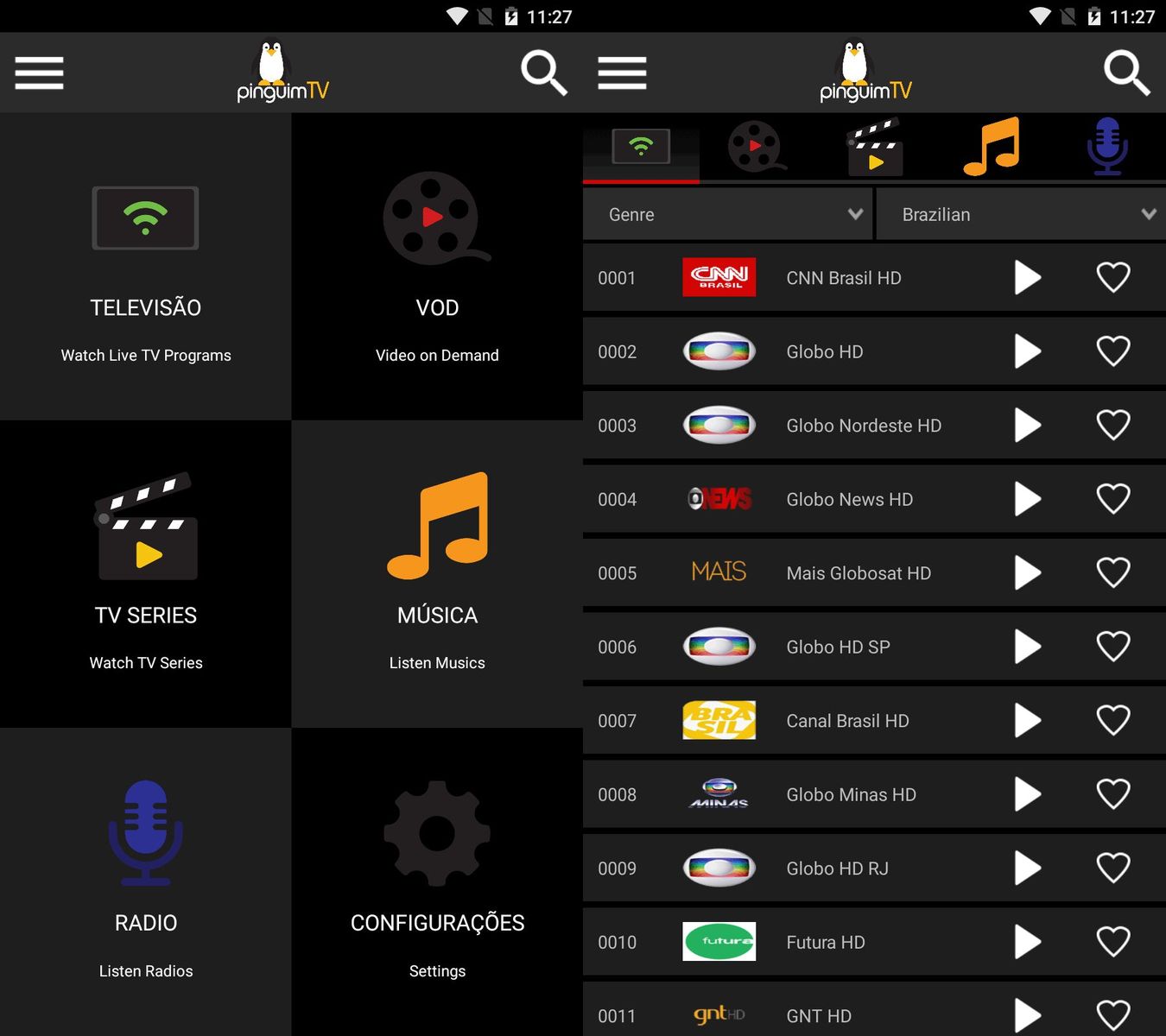Open the VOD Video on Demand tile
The image size is (1166, 1036).
tap(437, 268)
